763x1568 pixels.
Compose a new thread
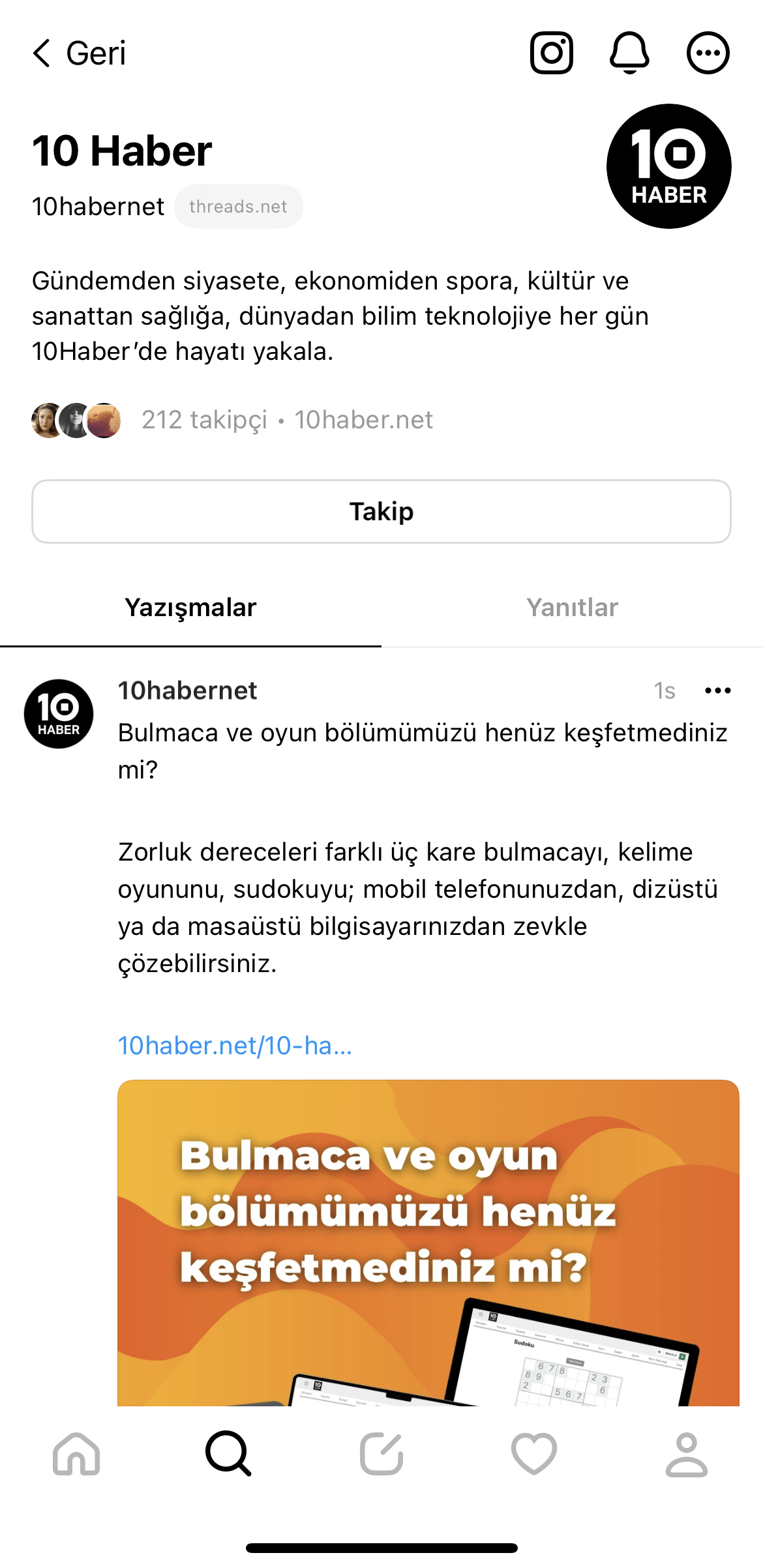pyautogui.click(x=381, y=1454)
